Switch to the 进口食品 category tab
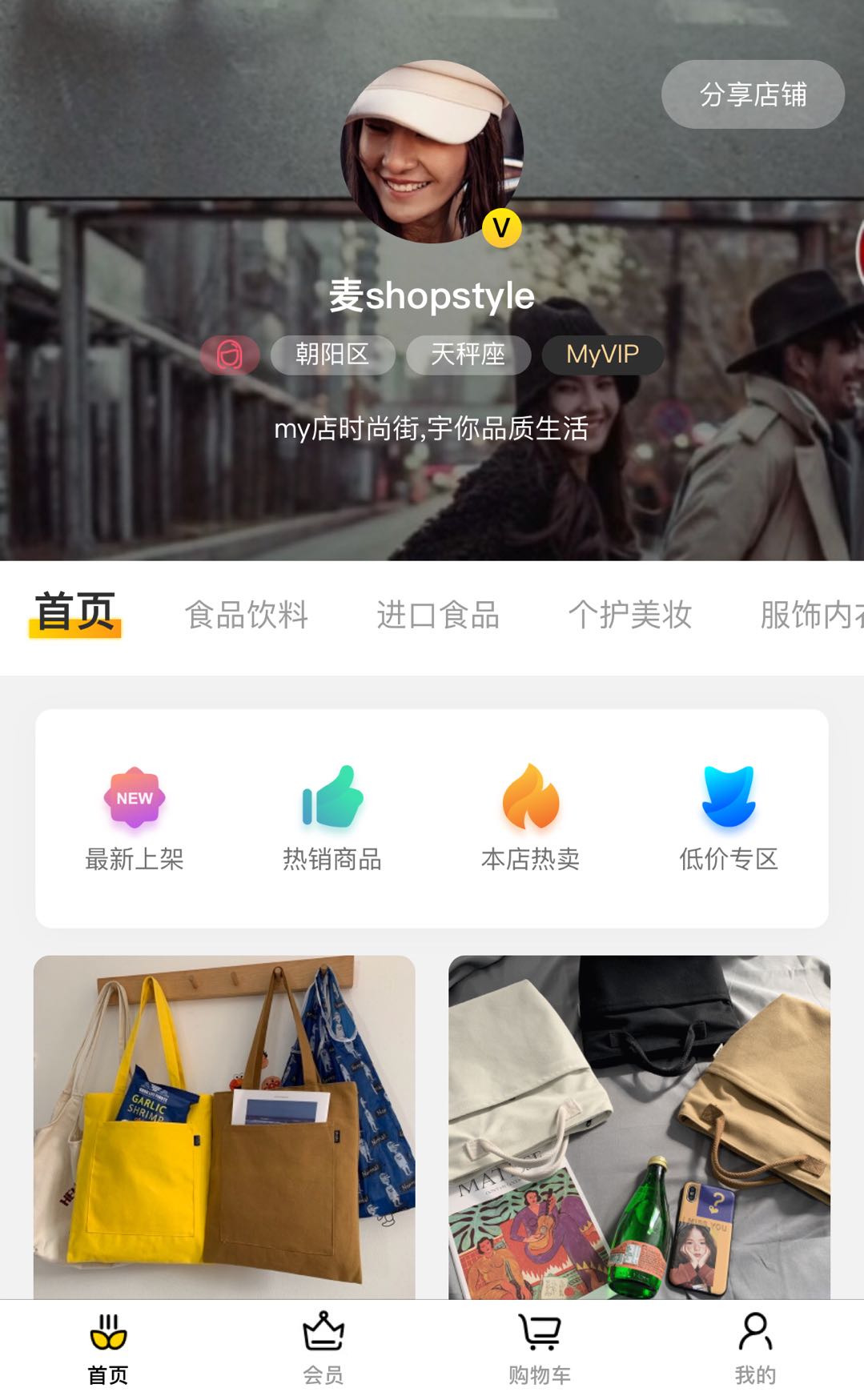This screenshot has height=1400, width=864. tap(438, 615)
